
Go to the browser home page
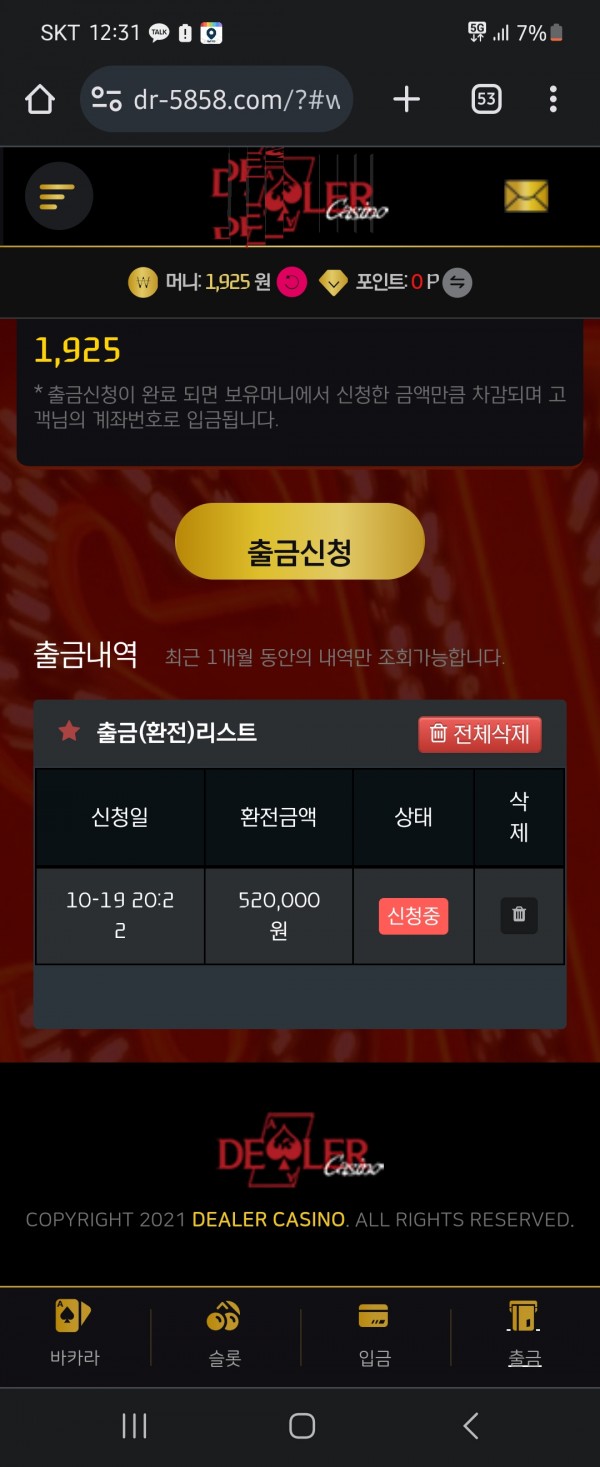click(39, 99)
